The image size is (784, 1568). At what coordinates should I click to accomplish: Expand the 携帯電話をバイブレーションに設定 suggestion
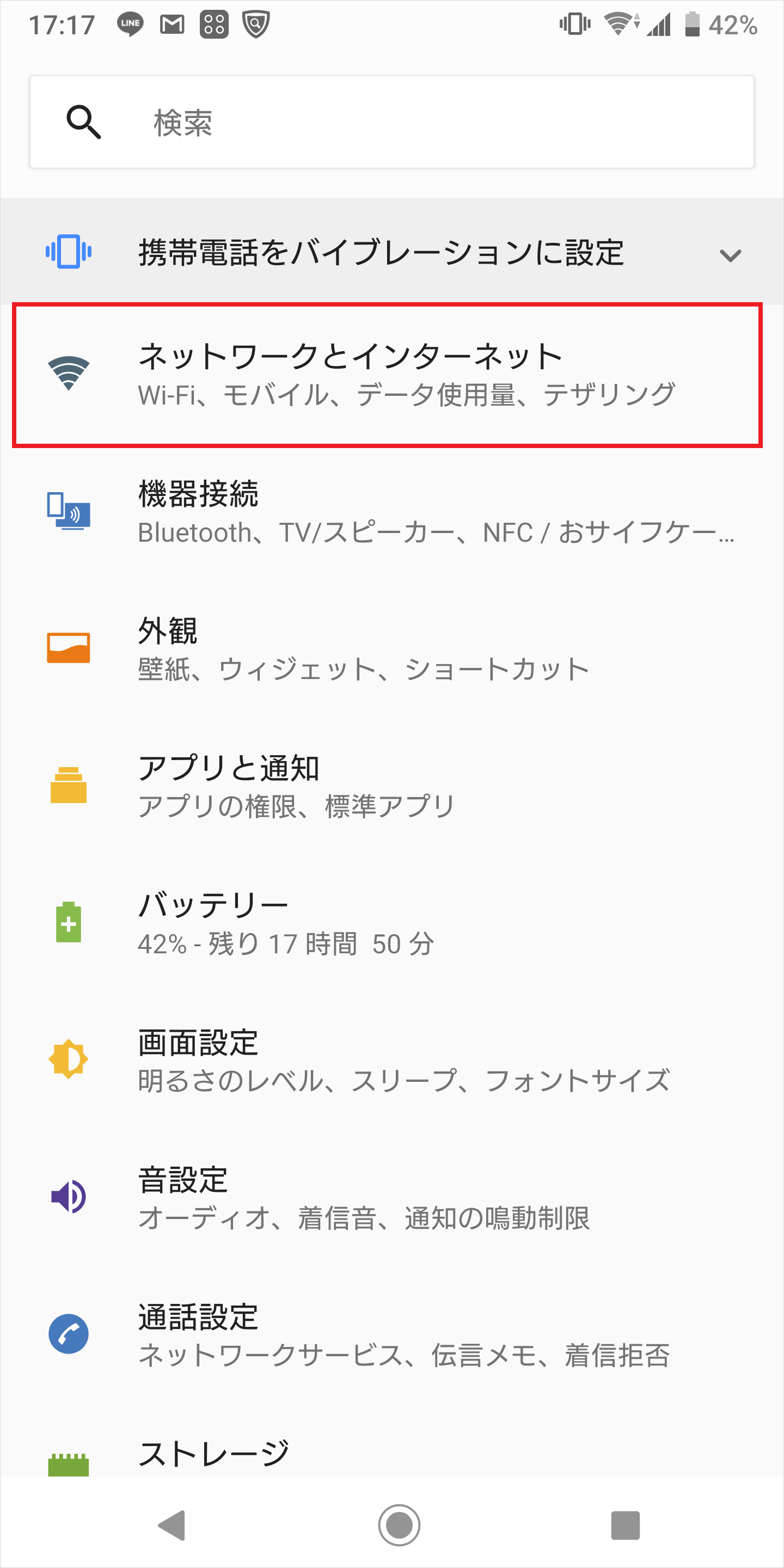click(729, 254)
